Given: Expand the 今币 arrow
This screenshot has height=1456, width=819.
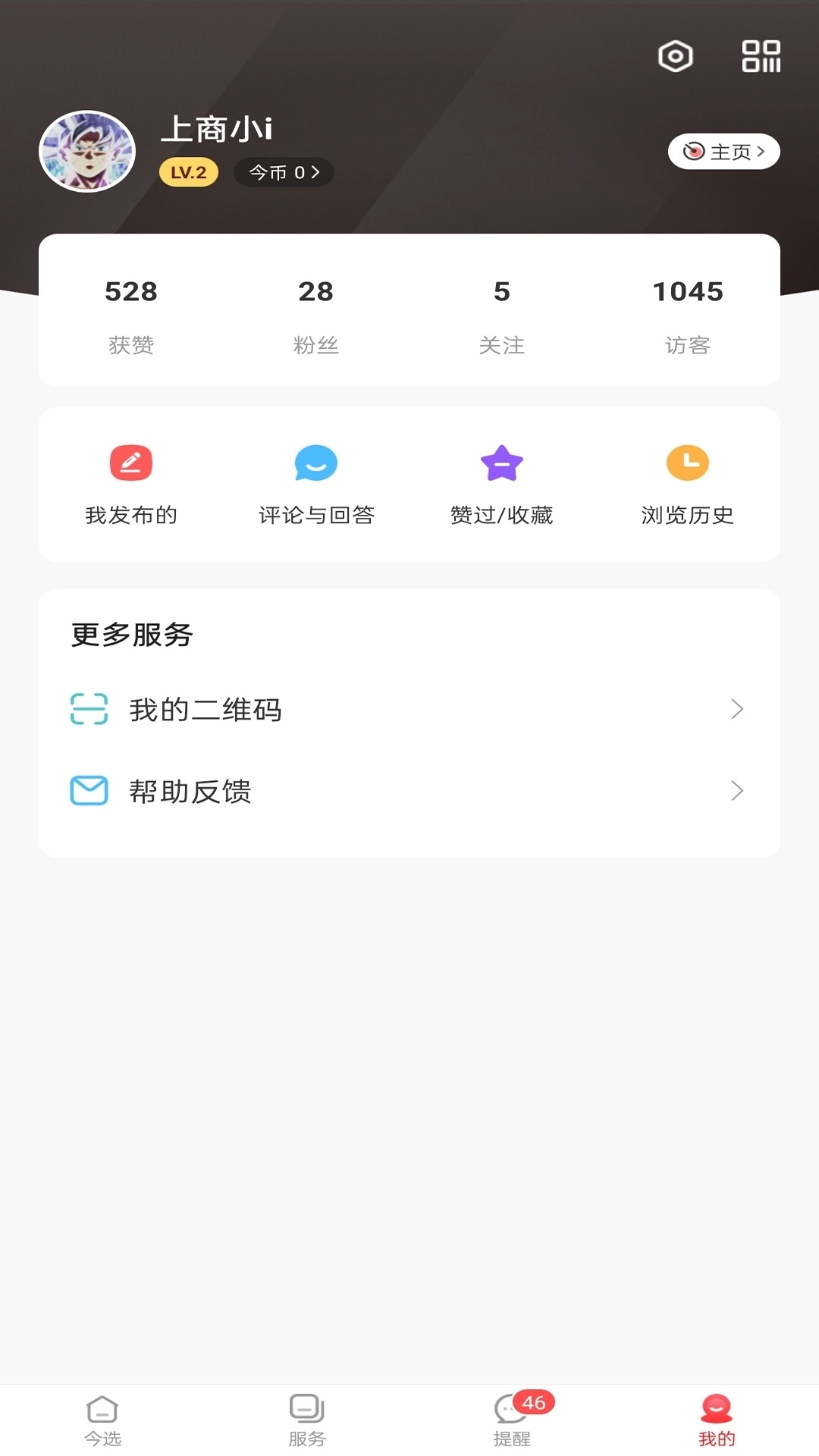Looking at the screenshot, I should [x=315, y=171].
